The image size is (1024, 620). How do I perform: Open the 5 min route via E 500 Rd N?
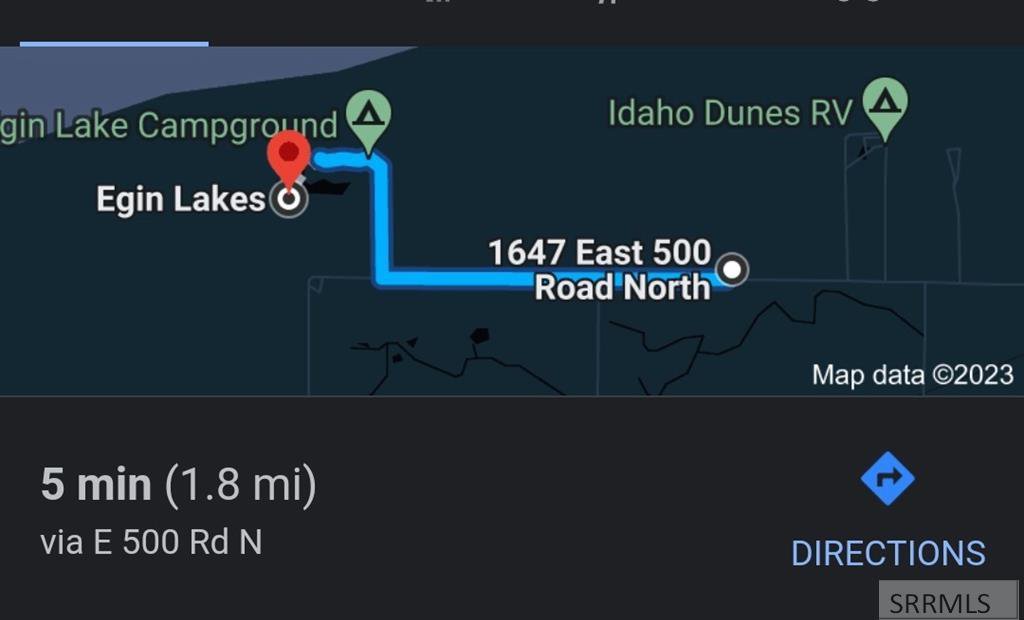click(178, 507)
